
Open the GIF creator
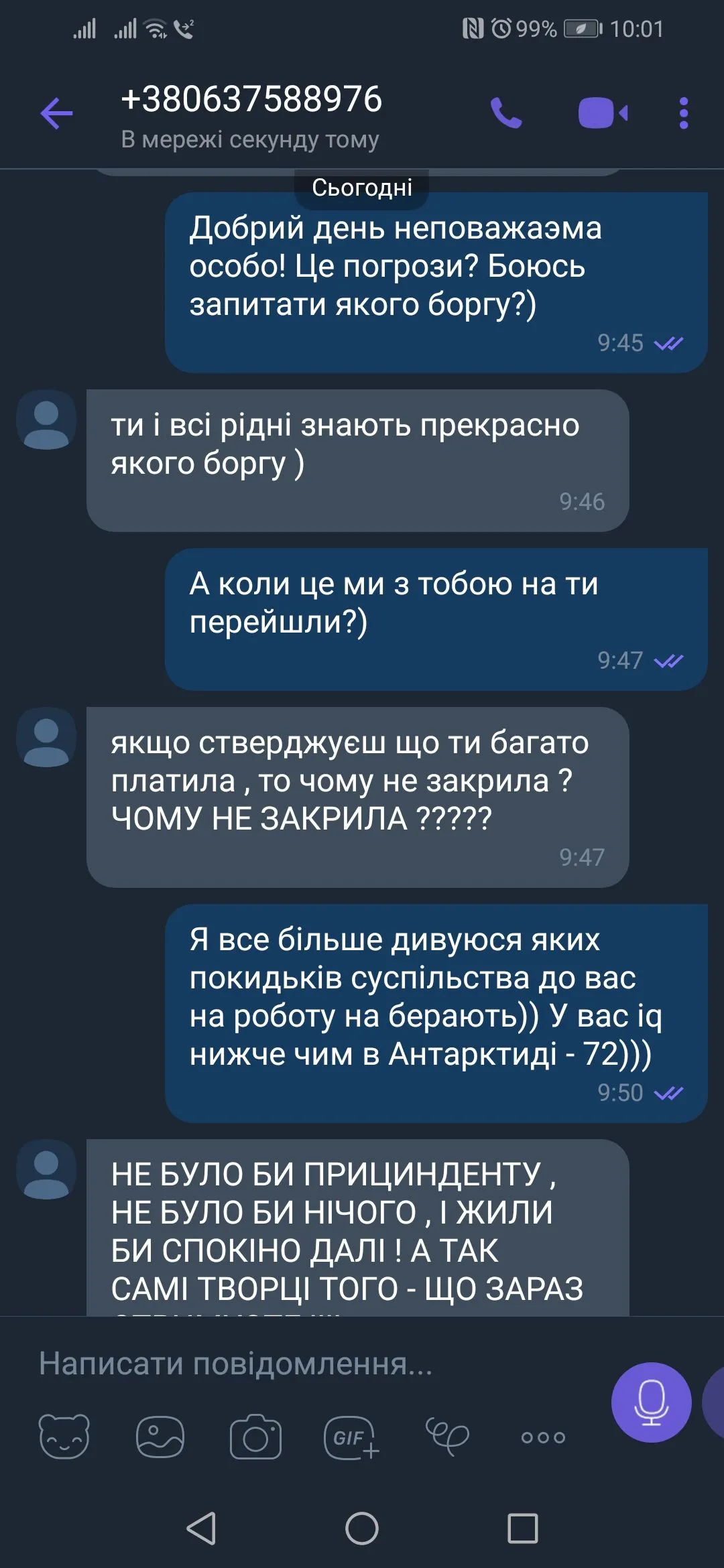(x=351, y=1437)
